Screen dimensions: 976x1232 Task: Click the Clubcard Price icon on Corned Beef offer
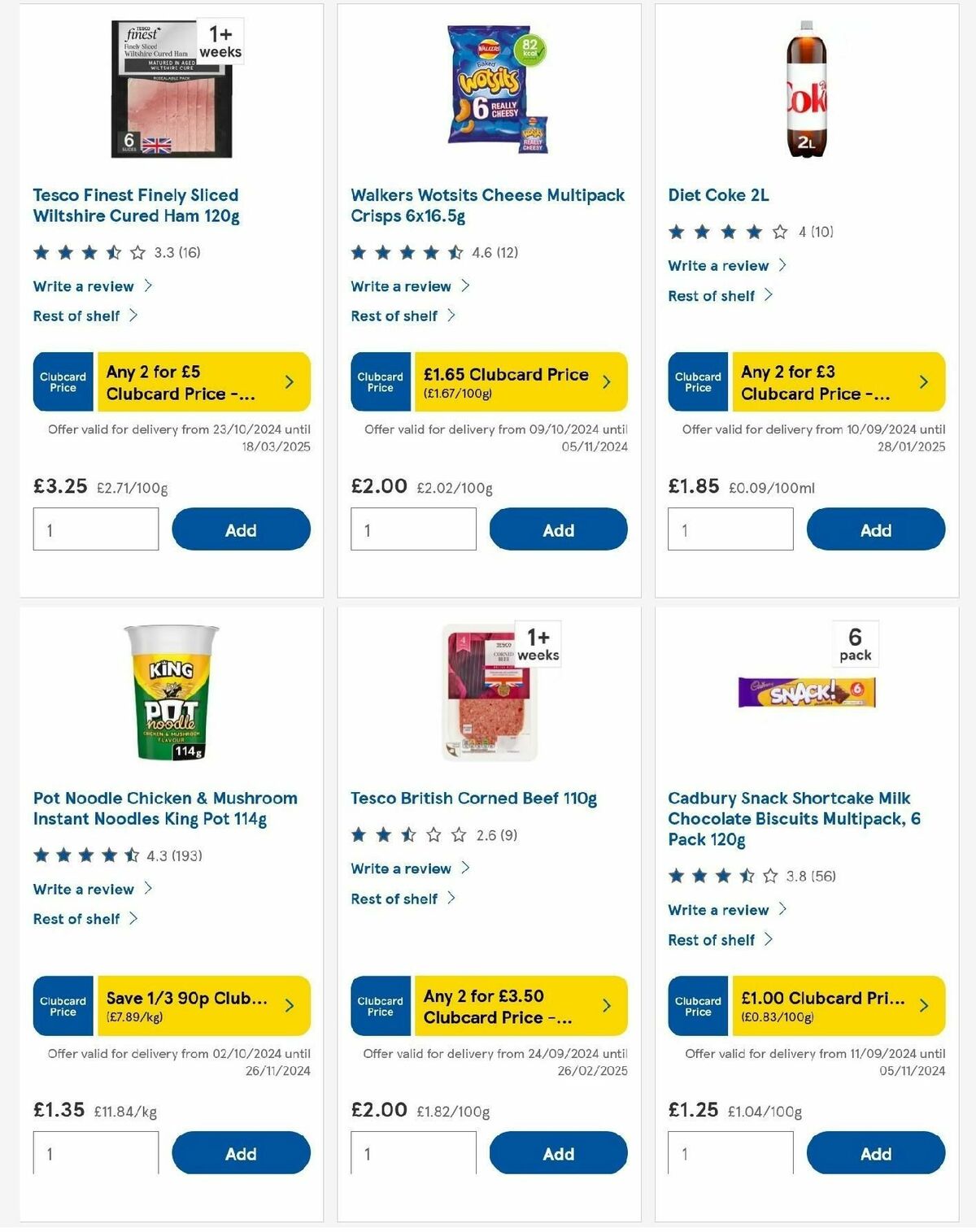pyautogui.click(x=380, y=1005)
